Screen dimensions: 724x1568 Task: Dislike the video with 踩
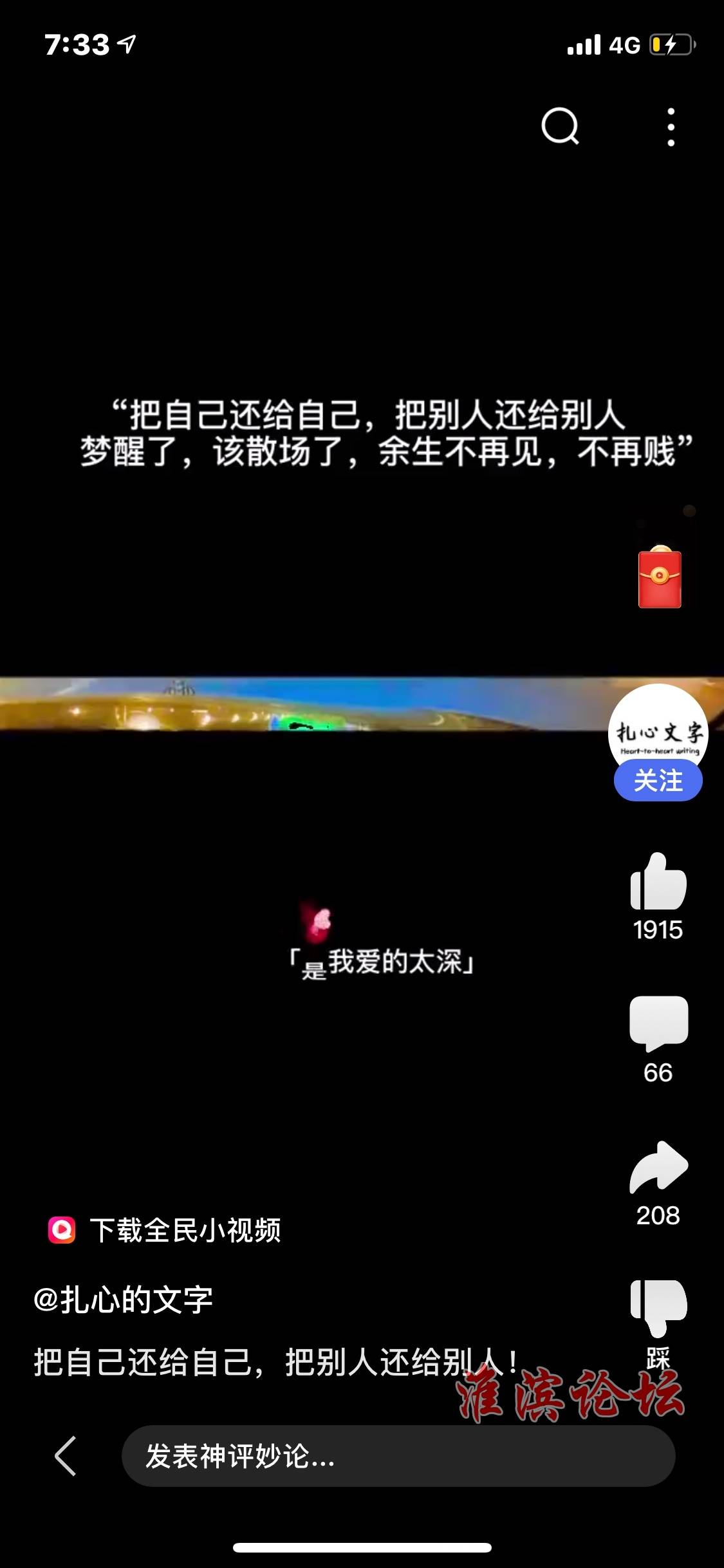tap(658, 1308)
